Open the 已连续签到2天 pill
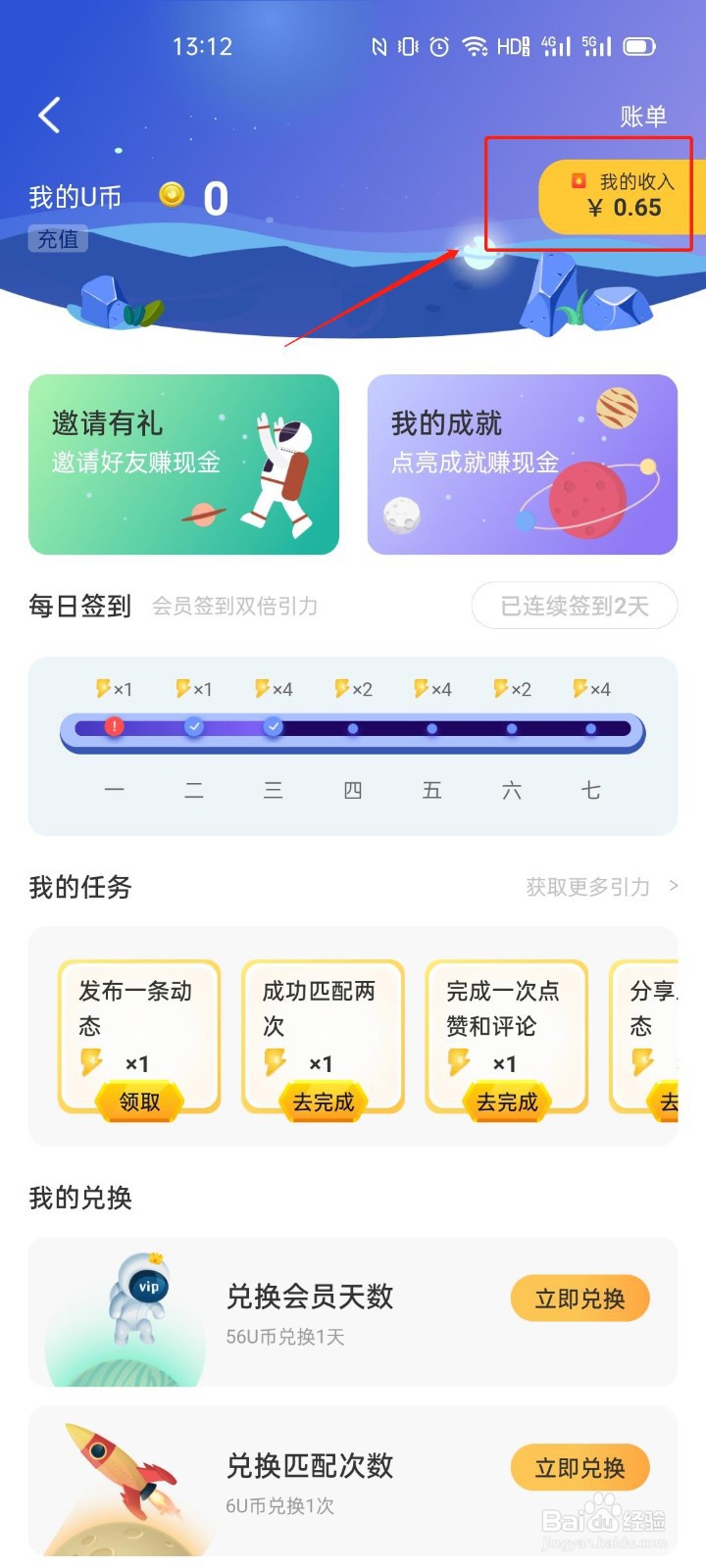 [574, 606]
